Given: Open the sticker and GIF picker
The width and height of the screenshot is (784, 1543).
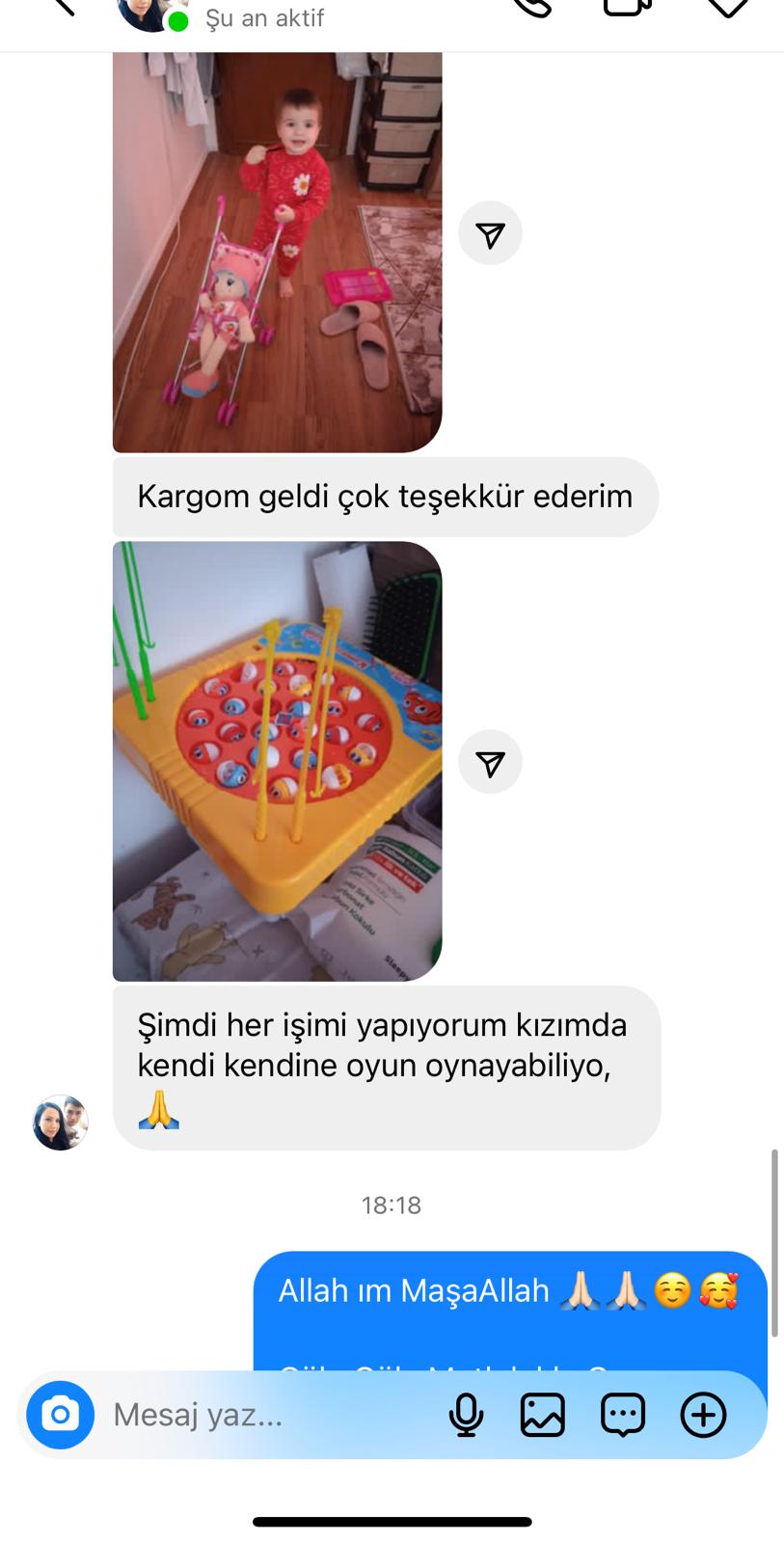Looking at the screenshot, I should (x=623, y=1415).
